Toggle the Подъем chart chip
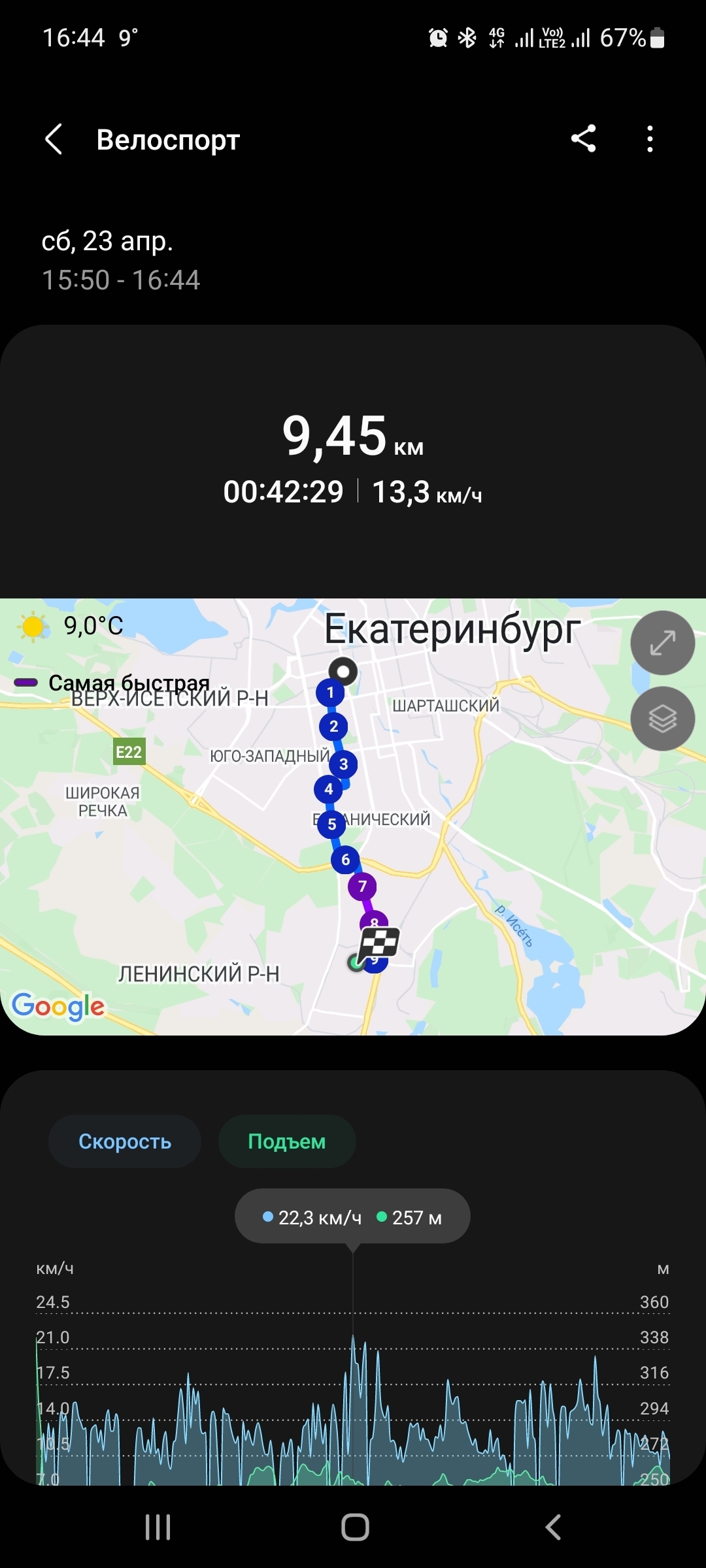Image resolution: width=706 pixels, height=1568 pixels. (287, 1141)
